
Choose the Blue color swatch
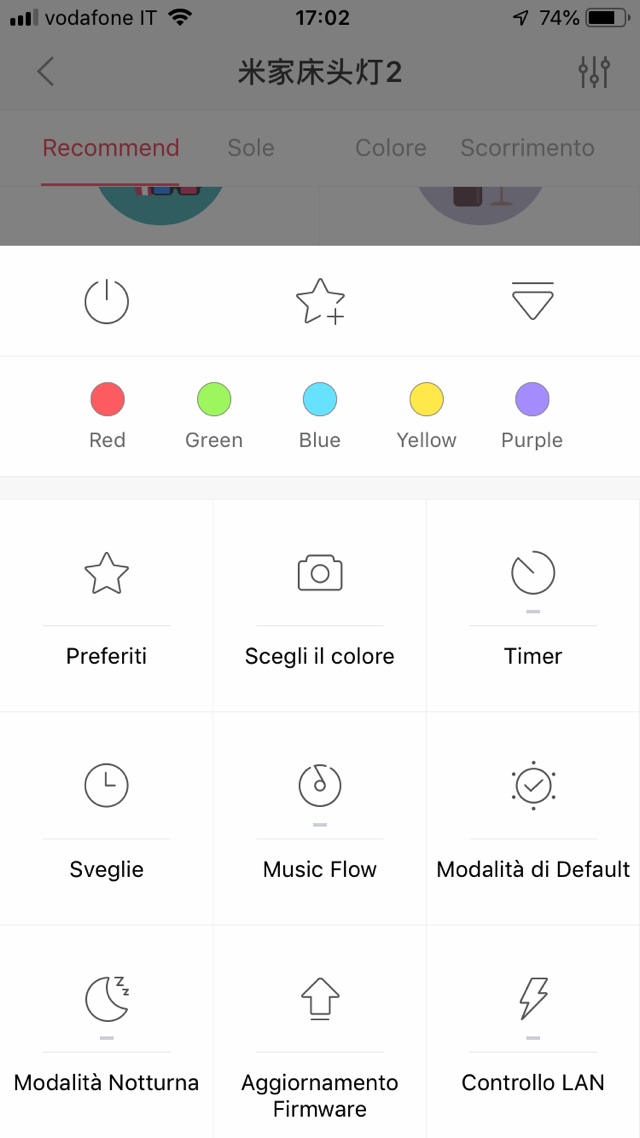click(x=320, y=400)
